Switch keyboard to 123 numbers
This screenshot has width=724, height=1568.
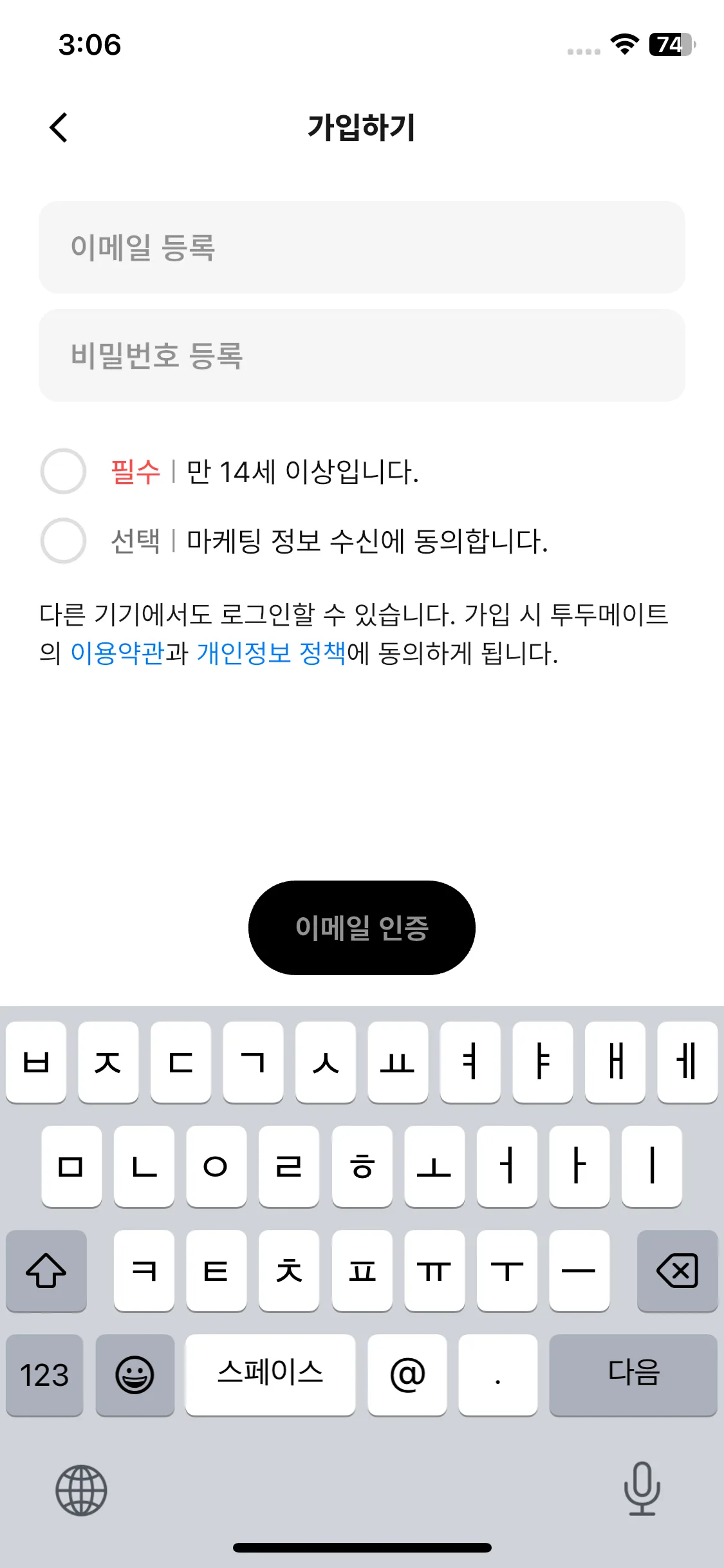click(44, 1375)
